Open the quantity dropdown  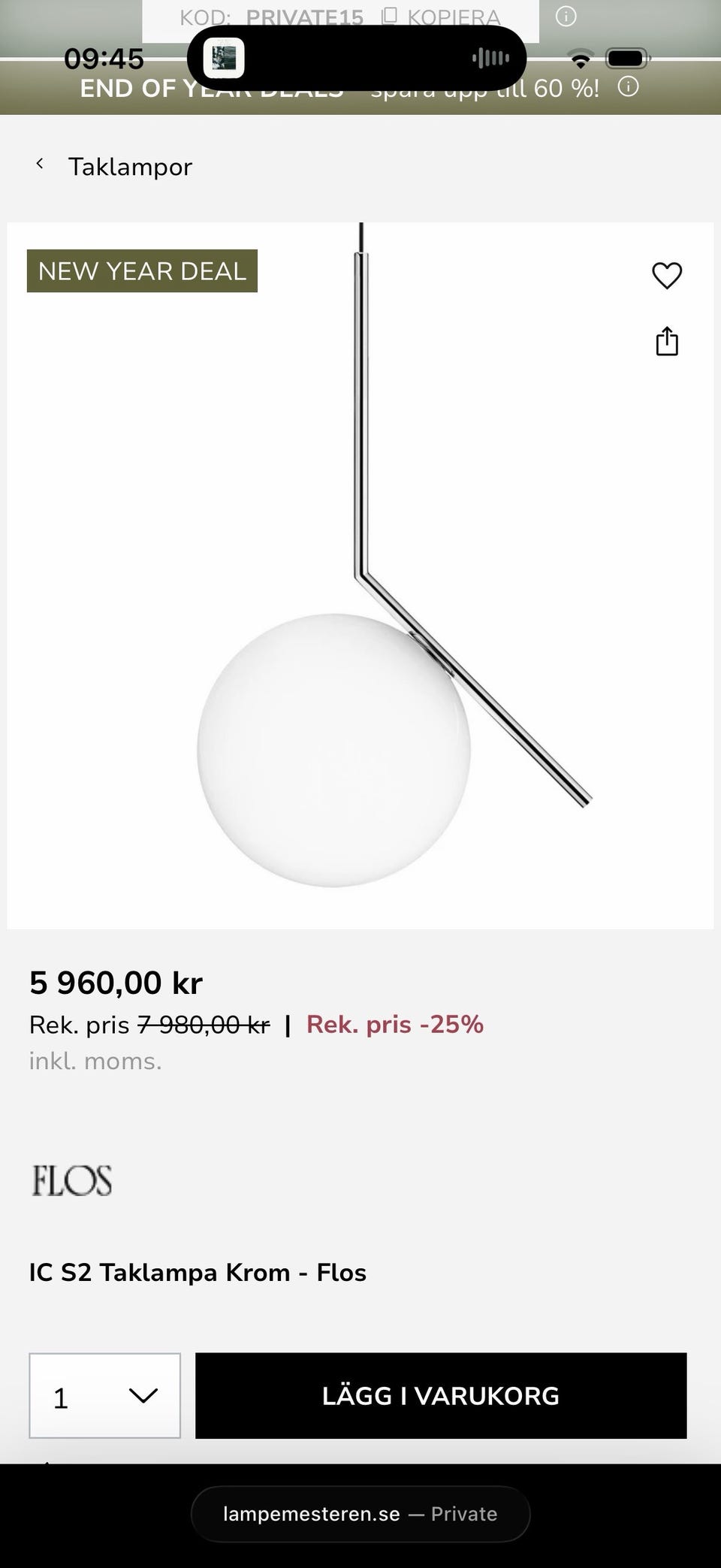(105, 1395)
